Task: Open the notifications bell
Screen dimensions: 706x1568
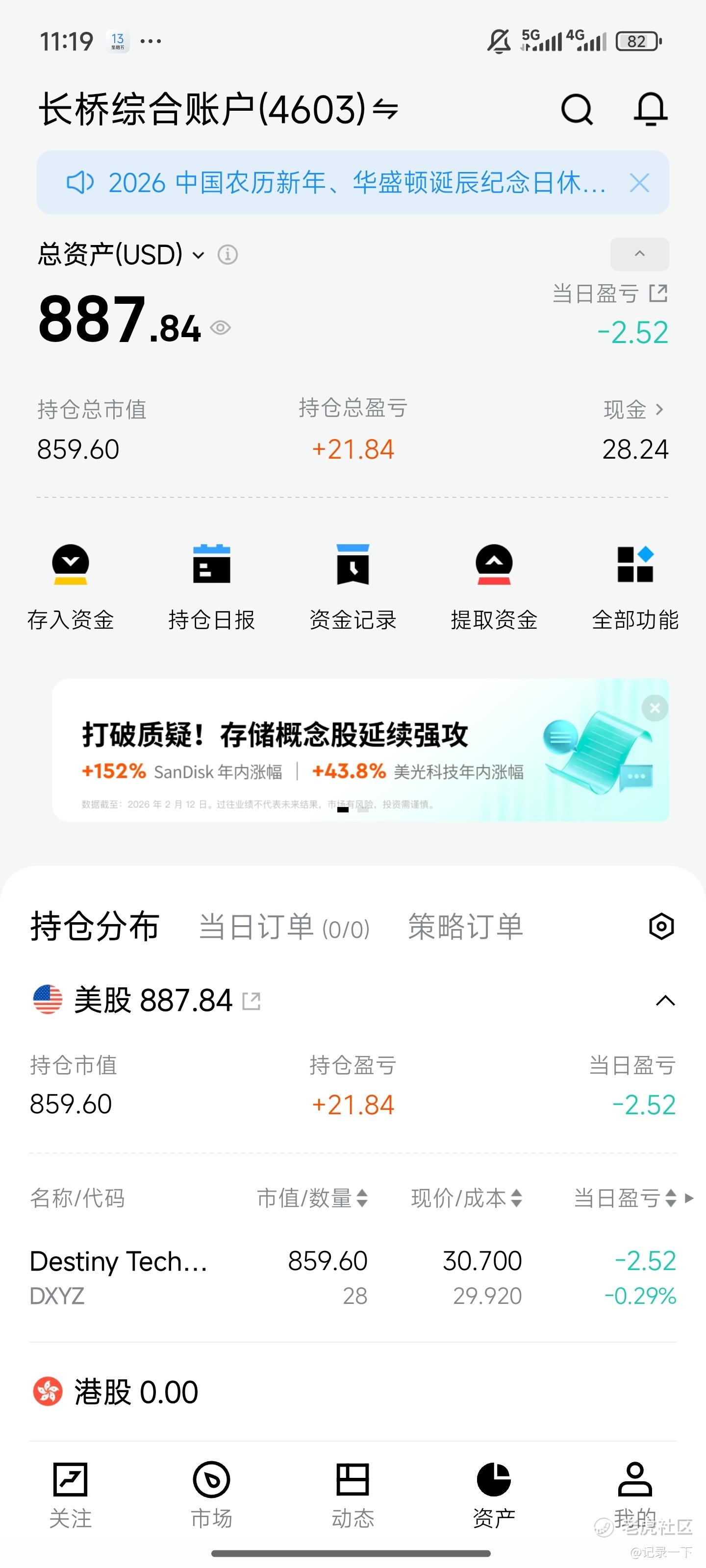Action: (x=651, y=110)
